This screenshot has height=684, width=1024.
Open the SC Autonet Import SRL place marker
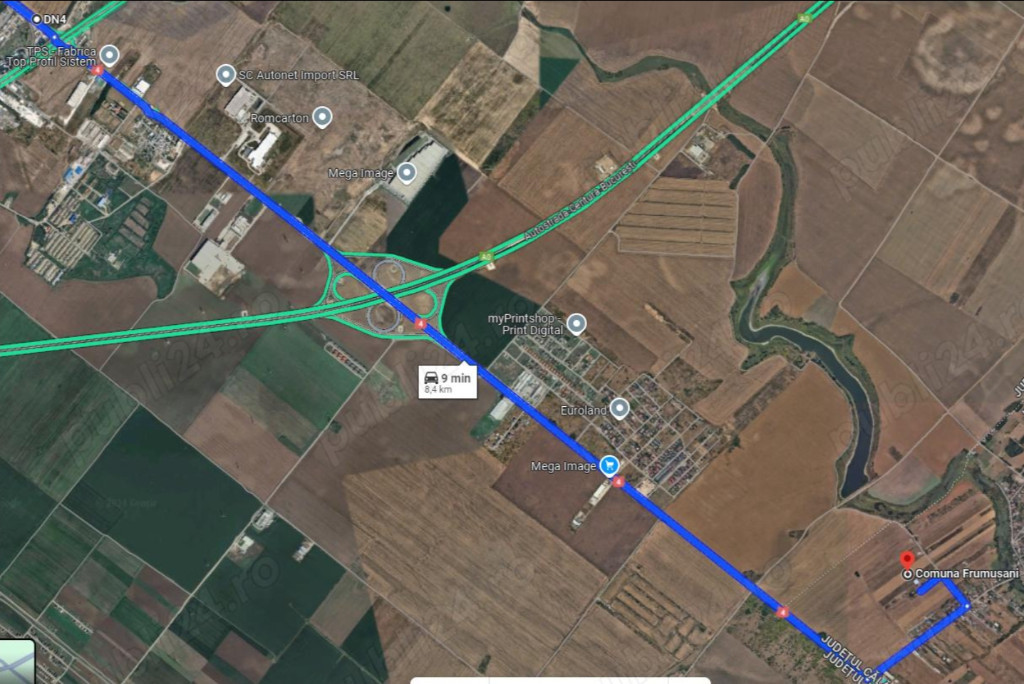[226, 75]
